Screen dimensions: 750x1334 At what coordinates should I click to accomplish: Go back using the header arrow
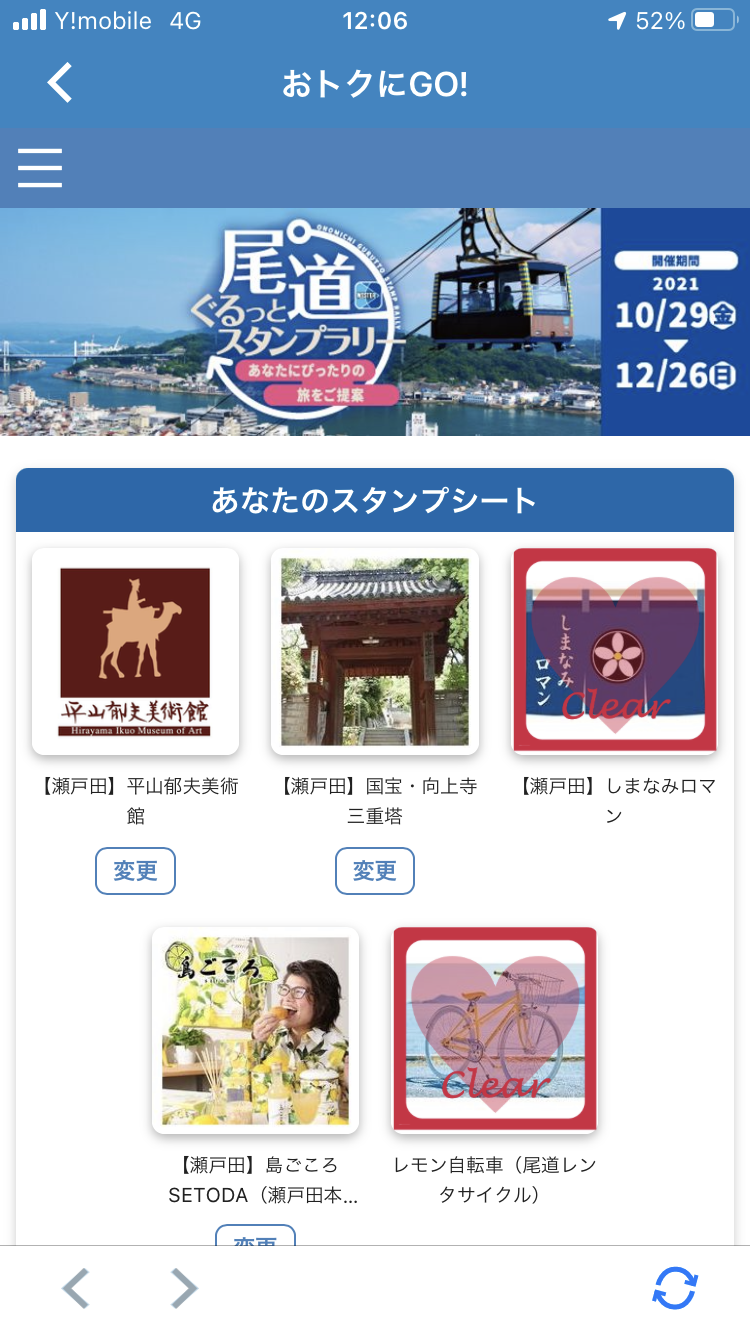(x=60, y=83)
